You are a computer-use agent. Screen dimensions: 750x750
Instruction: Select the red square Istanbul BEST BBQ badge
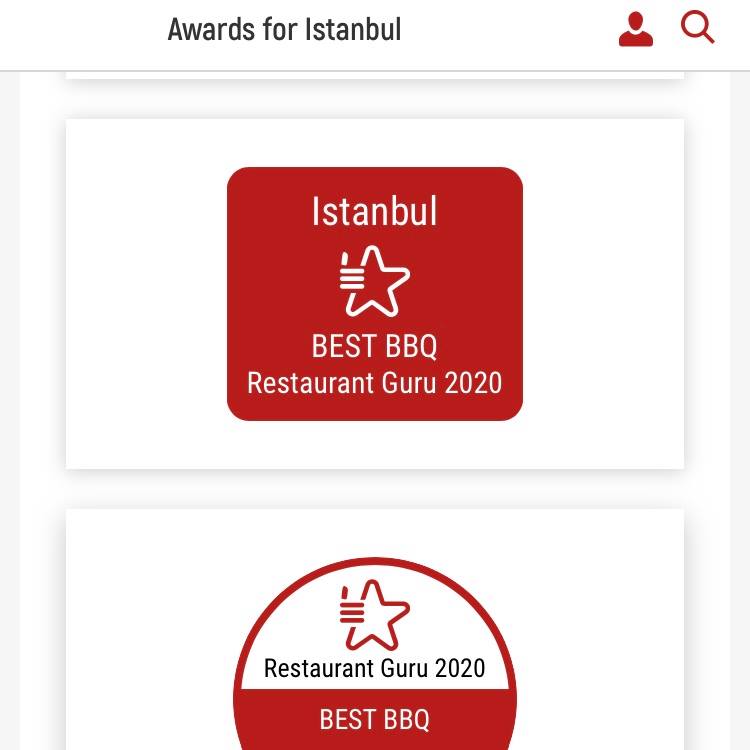pyautogui.click(x=375, y=293)
